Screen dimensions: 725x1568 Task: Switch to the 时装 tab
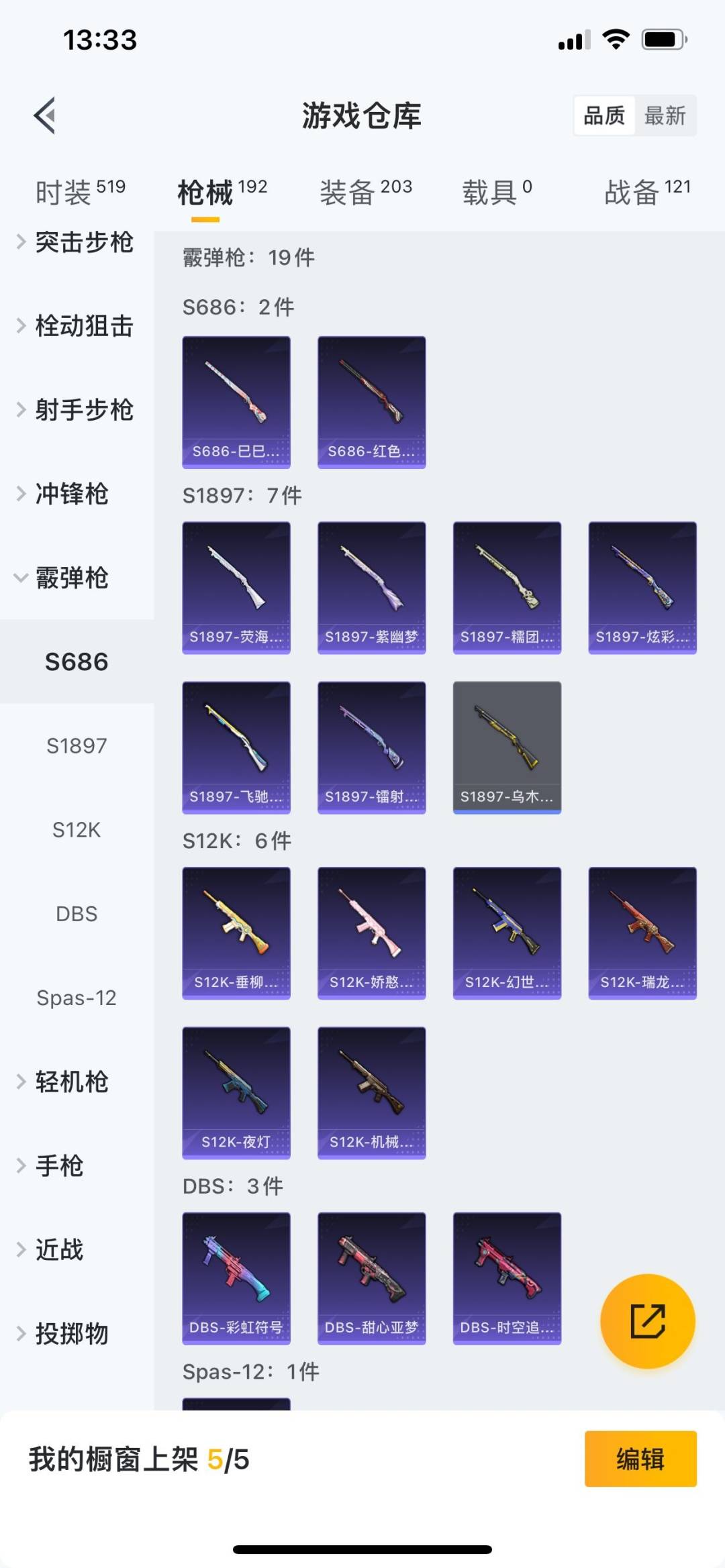[x=80, y=193]
